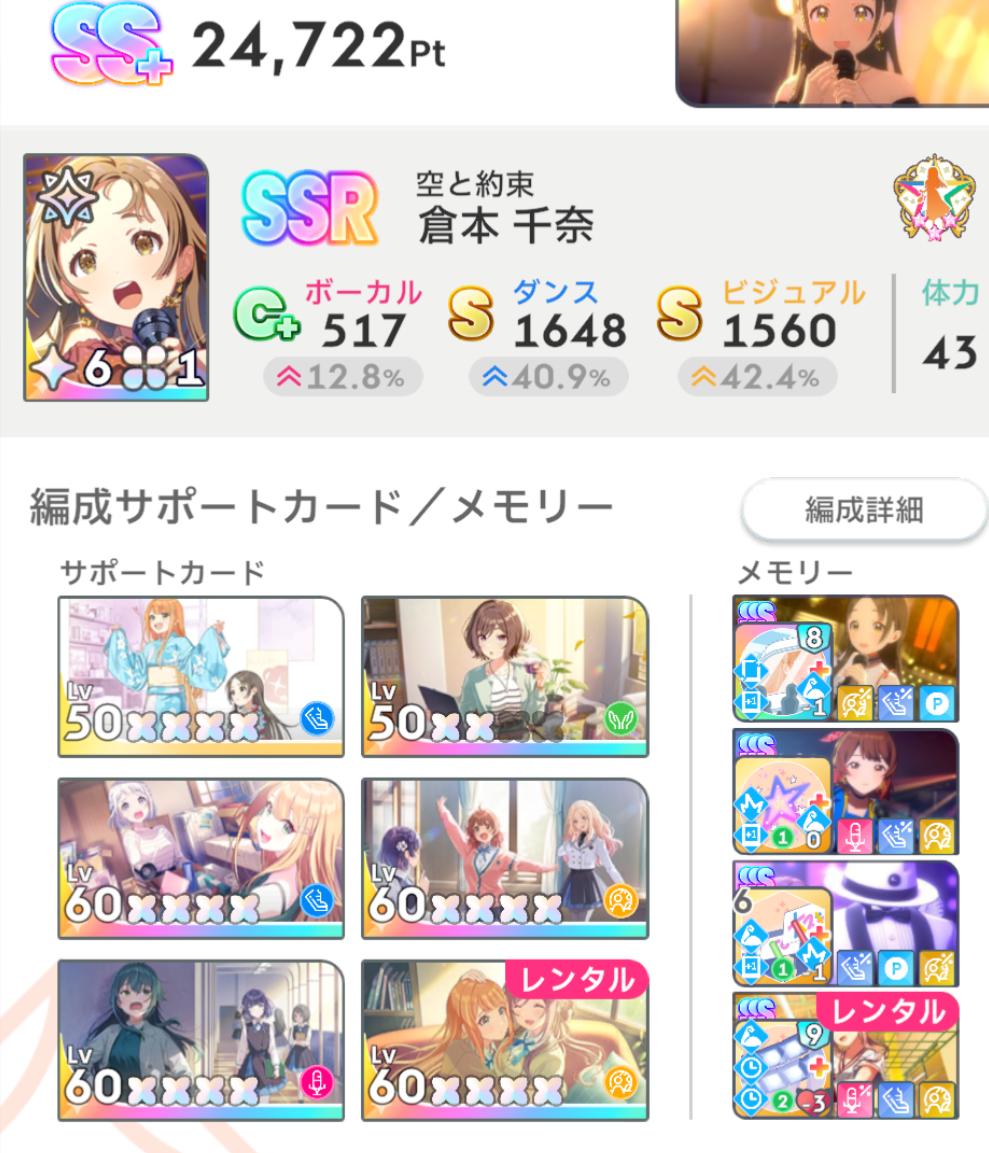The width and height of the screenshot is (989, 1153).
Task: Open the memory card with white hat figure
Action: [x=845, y=924]
